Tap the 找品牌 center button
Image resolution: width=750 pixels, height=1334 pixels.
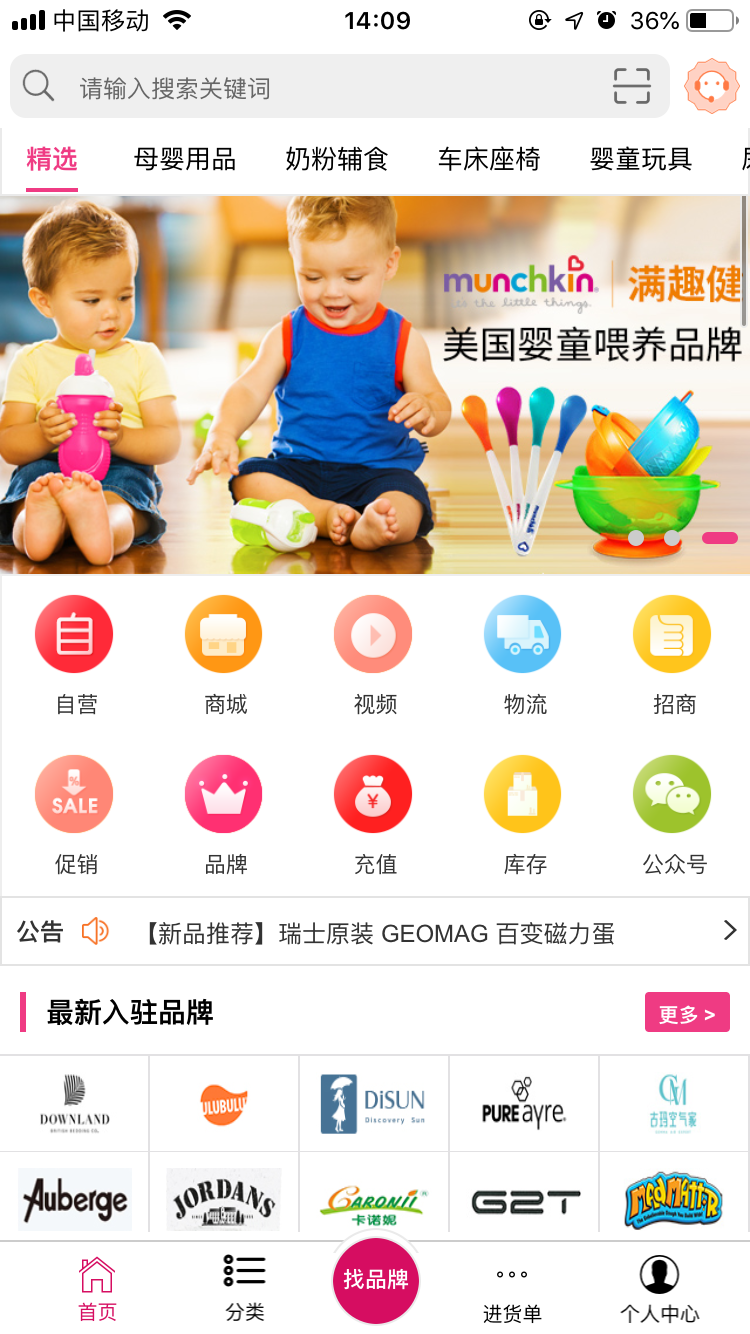pyautogui.click(x=375, y=1279)
